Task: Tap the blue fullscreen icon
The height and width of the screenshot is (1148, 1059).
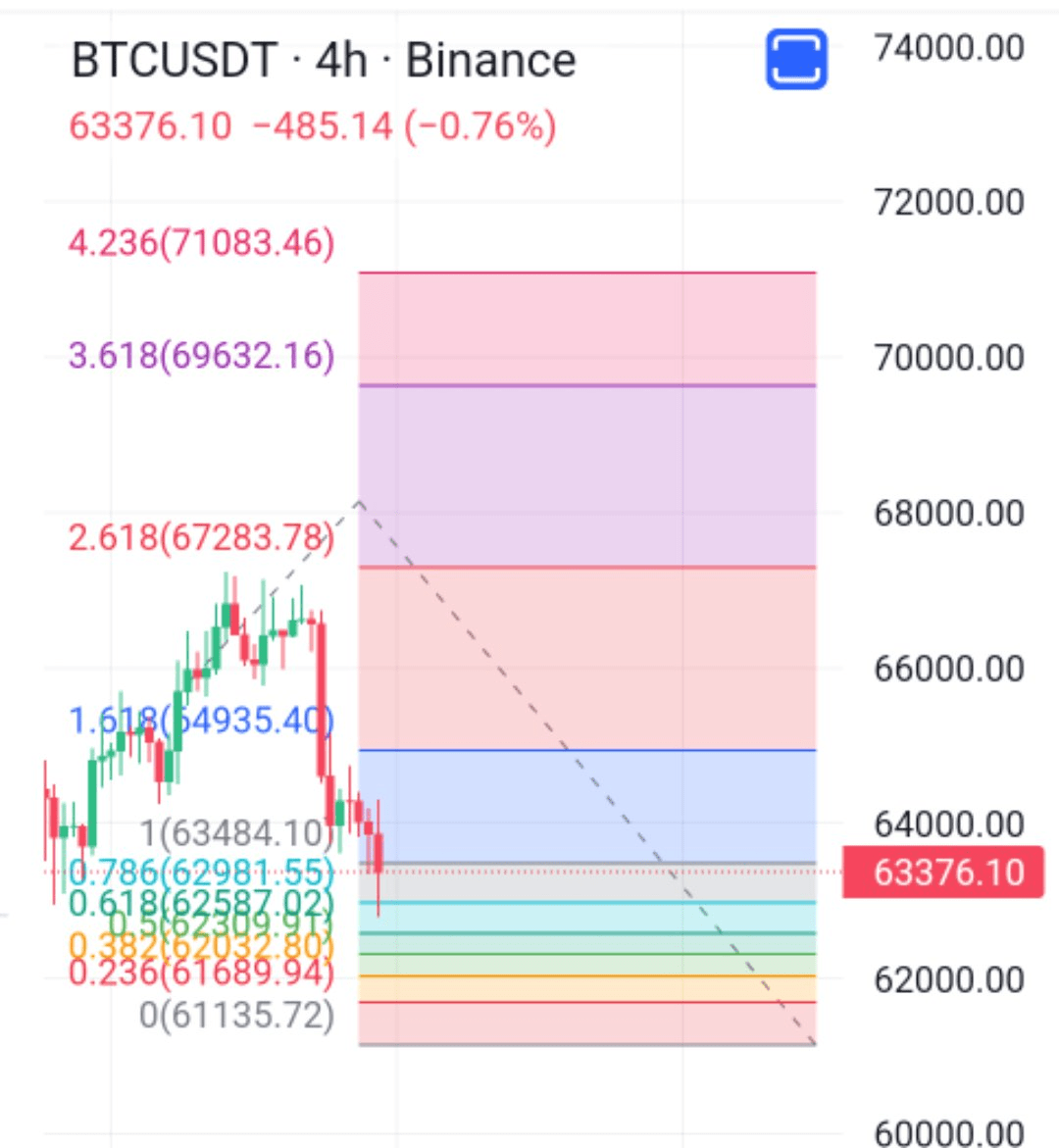Action: tap(795, 59)
